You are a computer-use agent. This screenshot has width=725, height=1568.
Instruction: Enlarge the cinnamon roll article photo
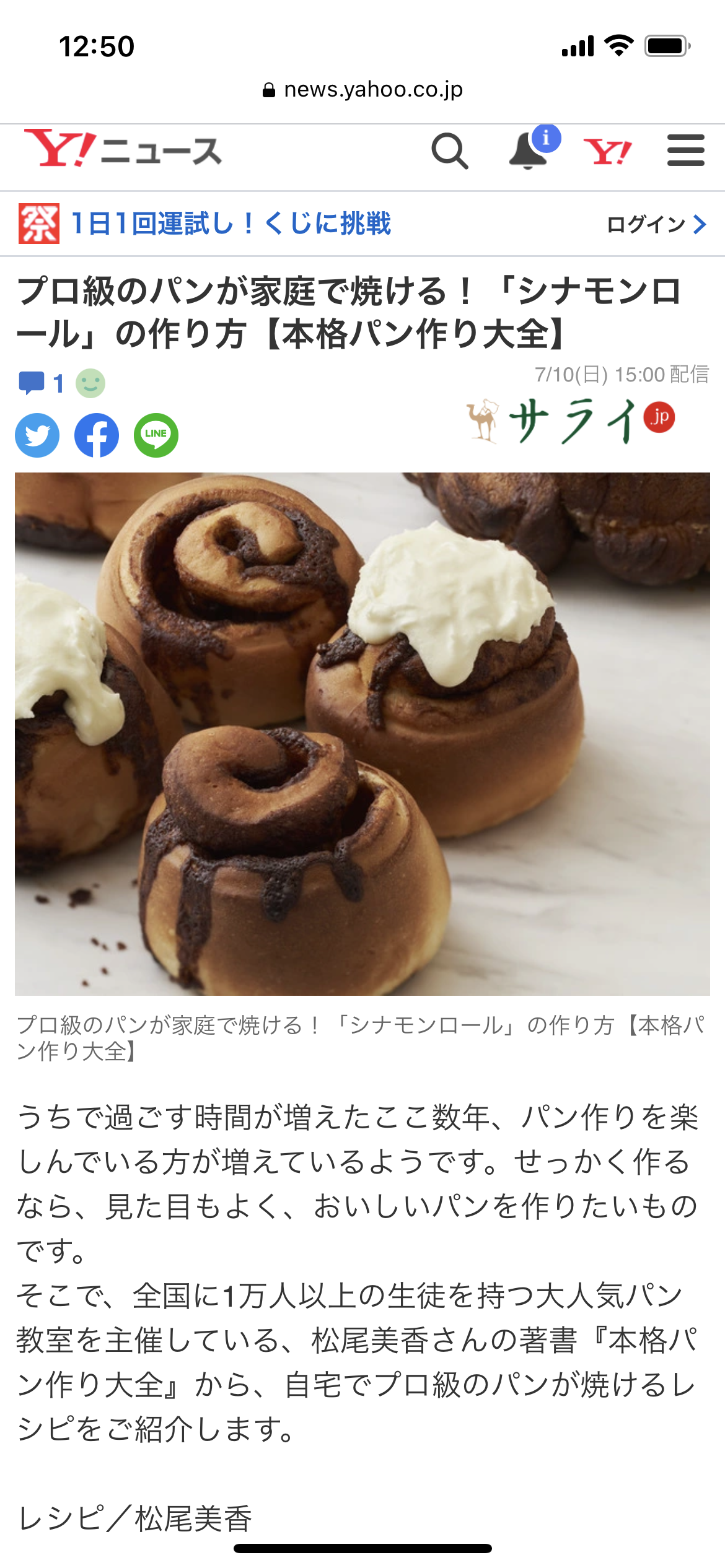click(362, 734)
